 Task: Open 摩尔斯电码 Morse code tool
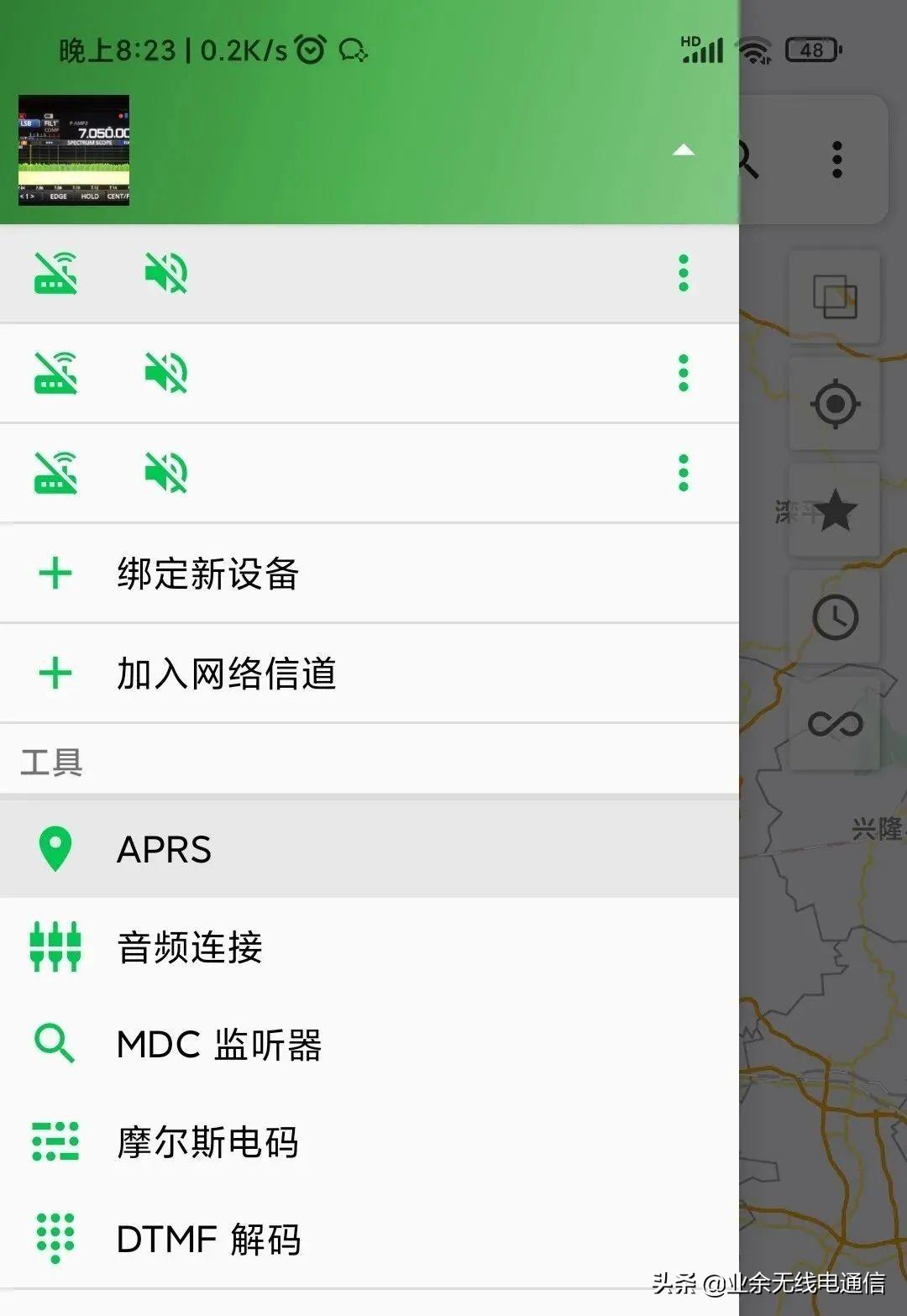point(207,1142)
